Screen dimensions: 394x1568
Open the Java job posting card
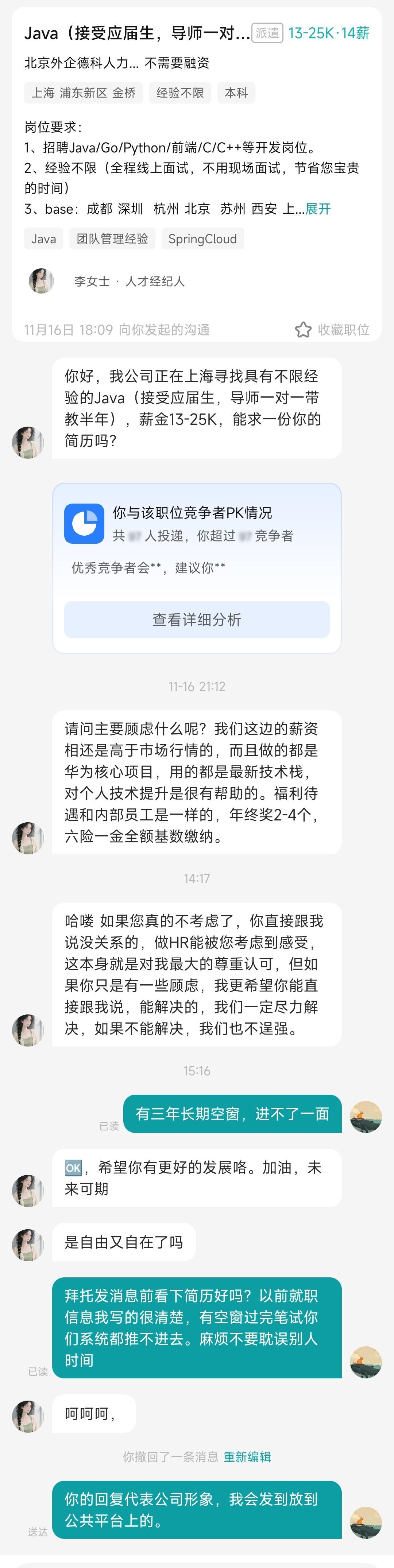point(137,34)
